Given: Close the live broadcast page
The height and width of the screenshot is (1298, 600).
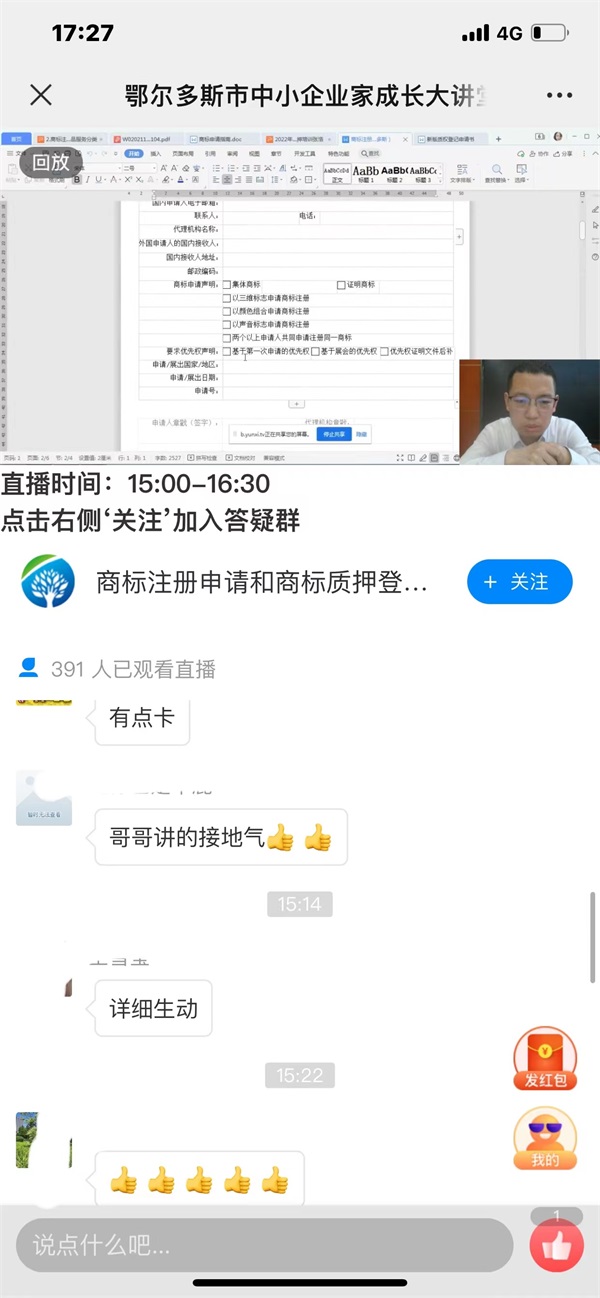Looking at the screenshot, I should [x=41, y=95].
